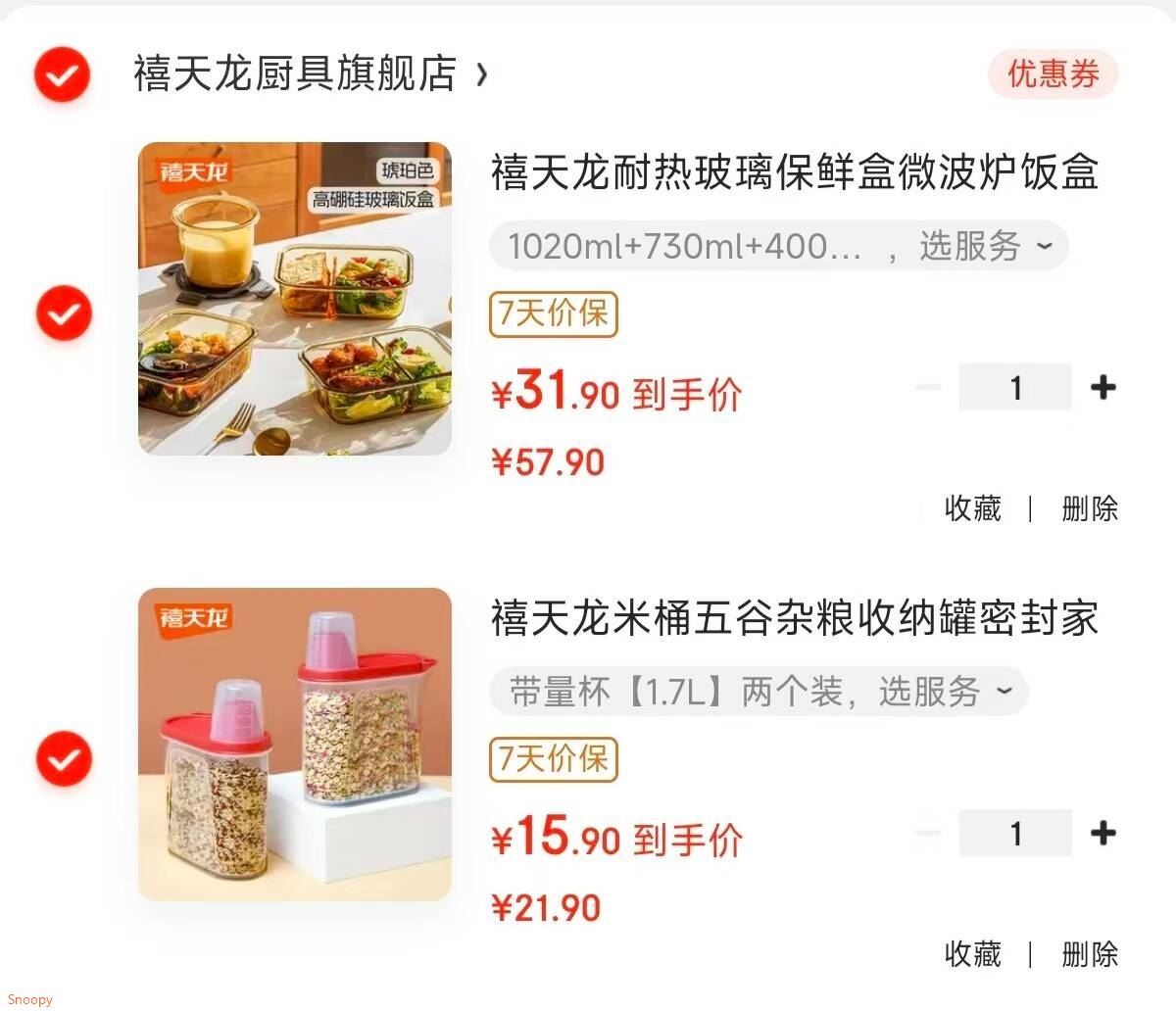The image size is (1176, 1011).
Task: Increase quantity of the 耐热玻璃保鲜盒
Action: pos(1103,388)
